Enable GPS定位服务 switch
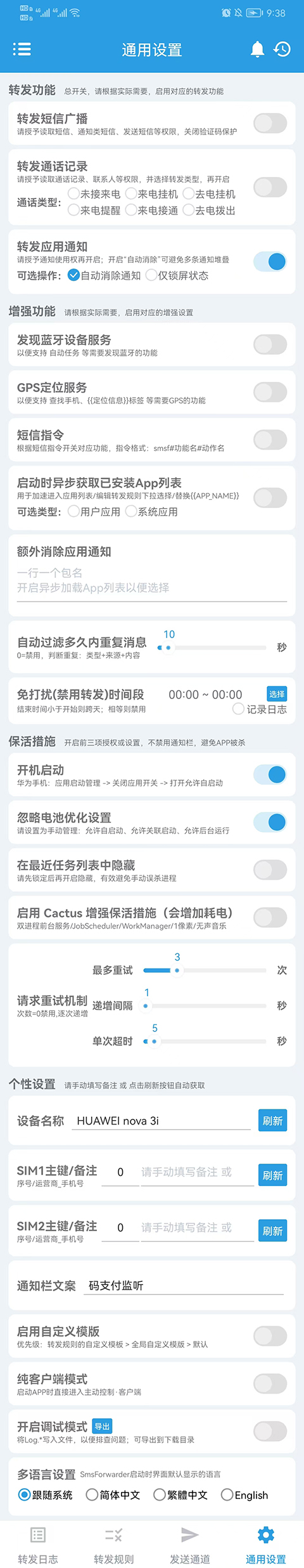This screenshot has height=1568, width=304. pos(270,392)
